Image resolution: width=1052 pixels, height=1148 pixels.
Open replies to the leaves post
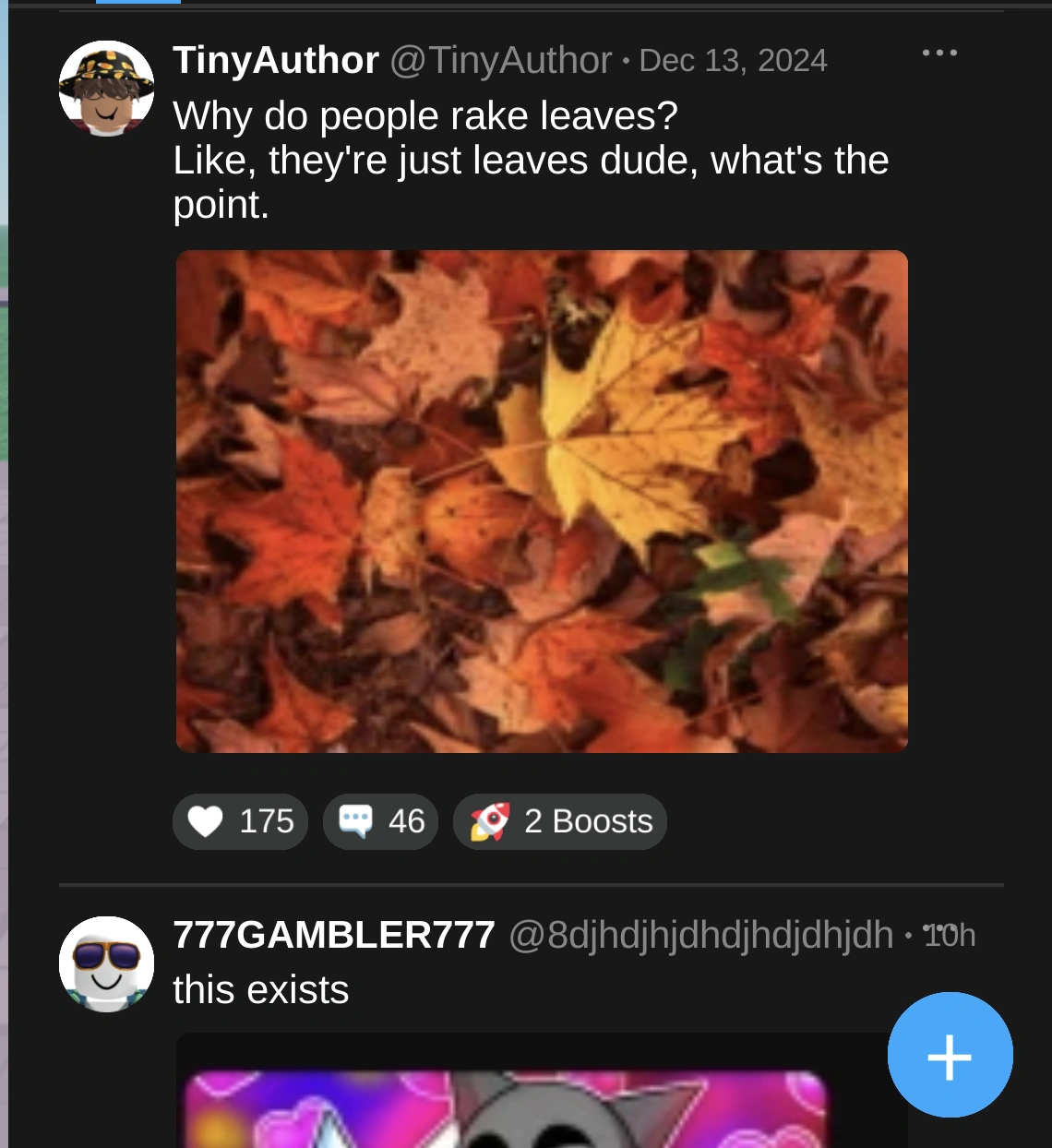click(380, 820)
